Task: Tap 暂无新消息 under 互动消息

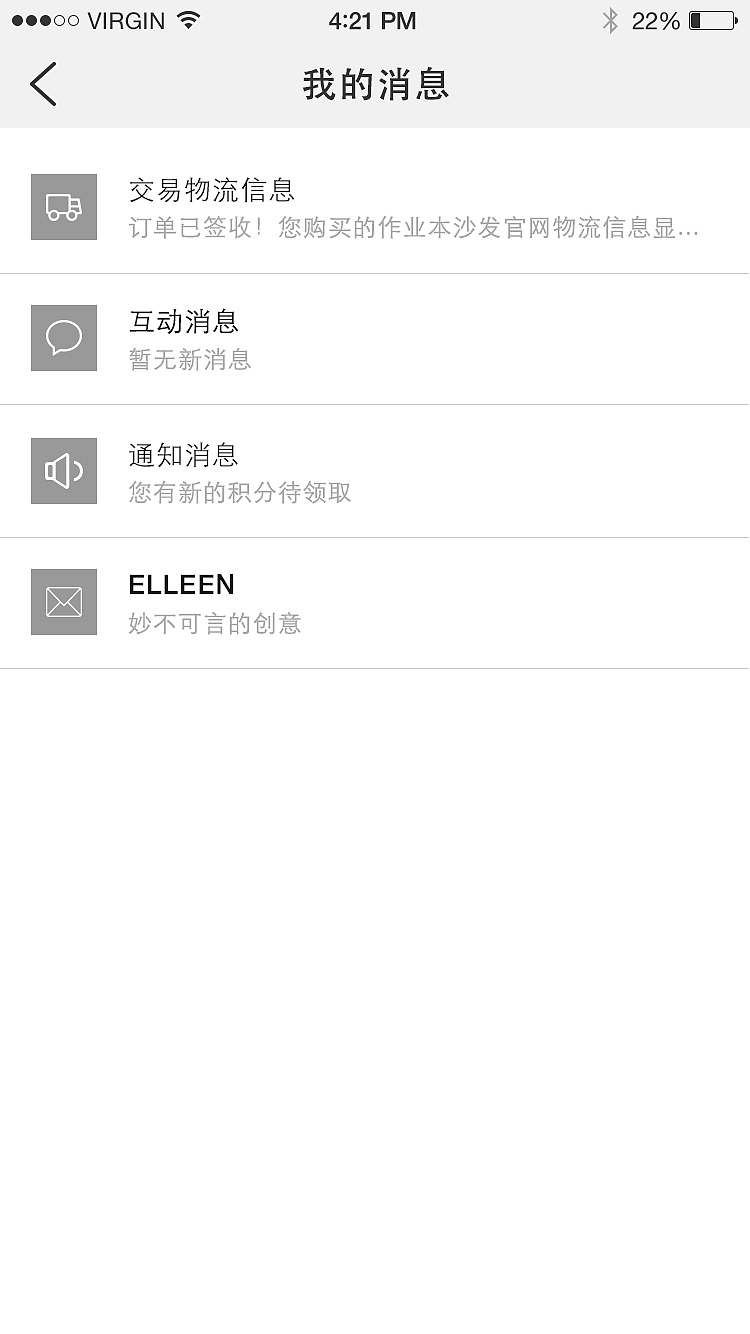Action: [190, 361]
